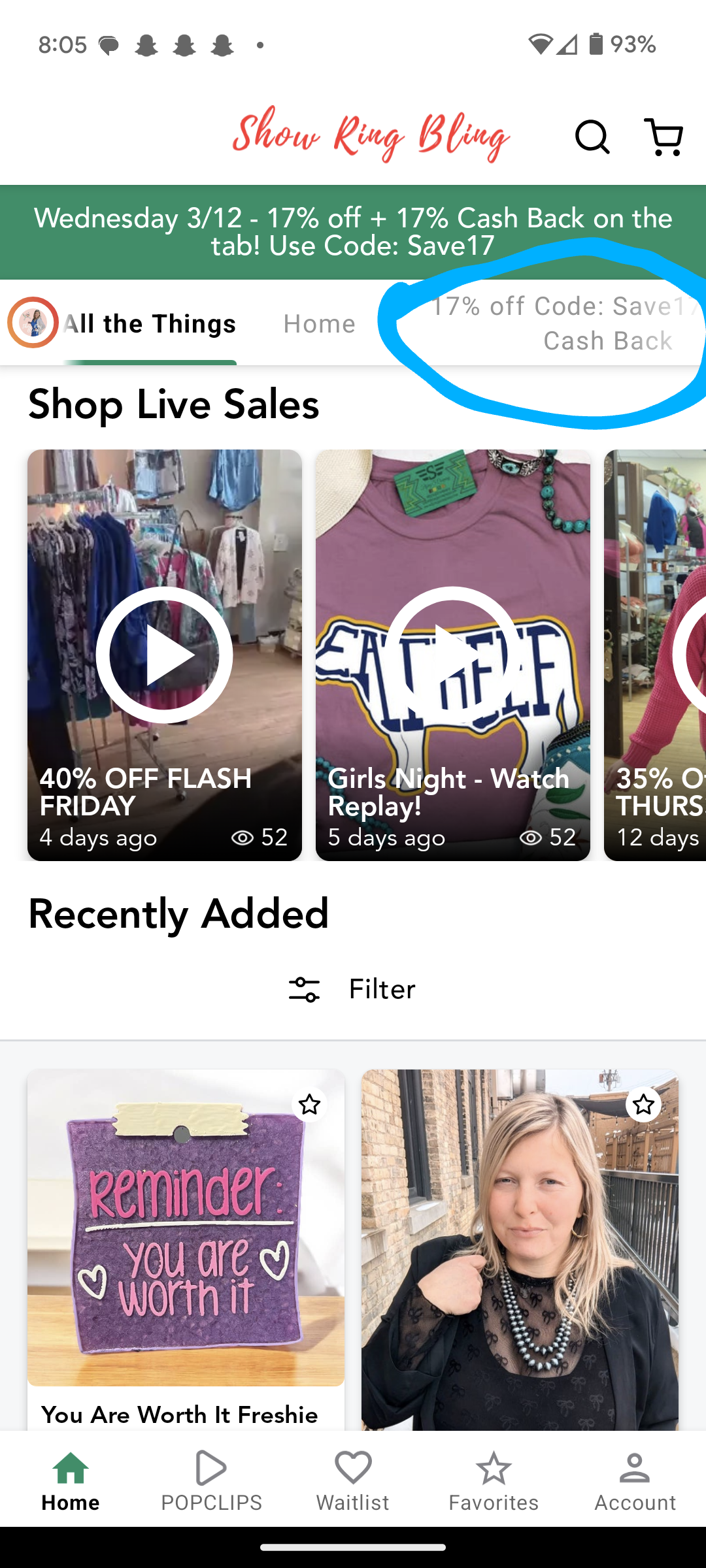Screen dimensions: 706x1568
Task: Open the search icon
Action: [592, 137]
